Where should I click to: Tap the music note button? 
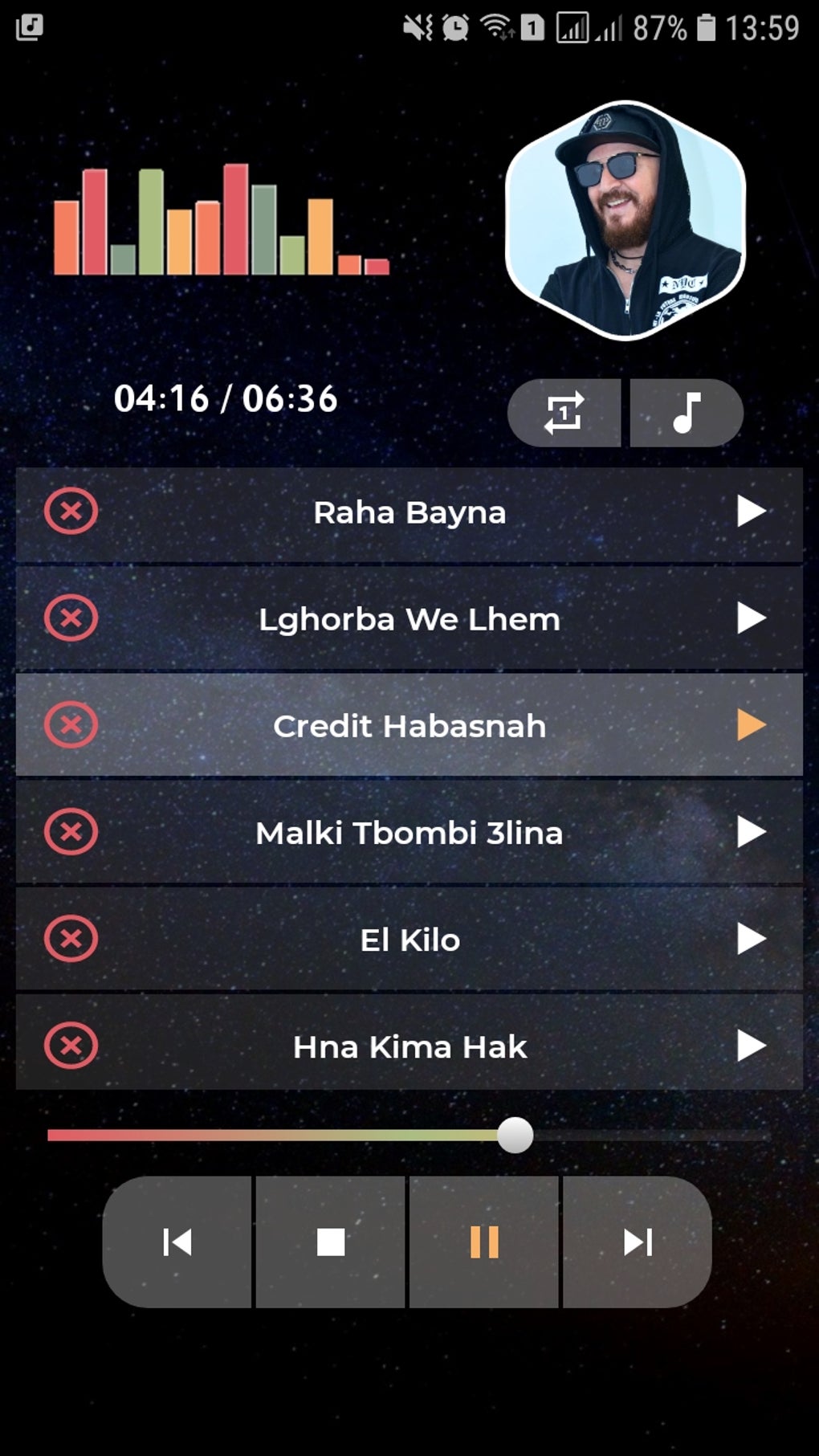click(x=687, y=413)
